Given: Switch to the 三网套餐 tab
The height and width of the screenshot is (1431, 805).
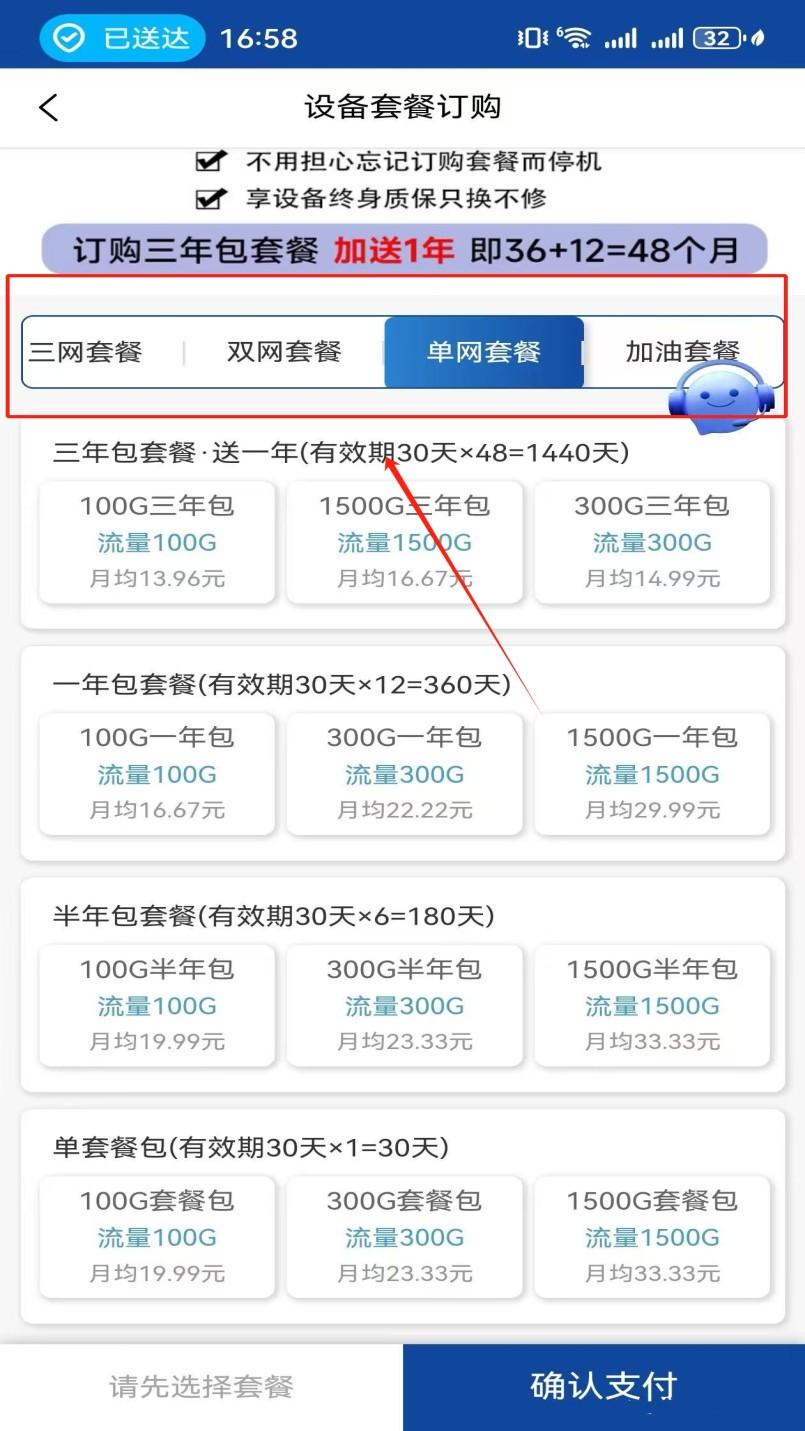Looking at the screenshot, I should [87, 352].
